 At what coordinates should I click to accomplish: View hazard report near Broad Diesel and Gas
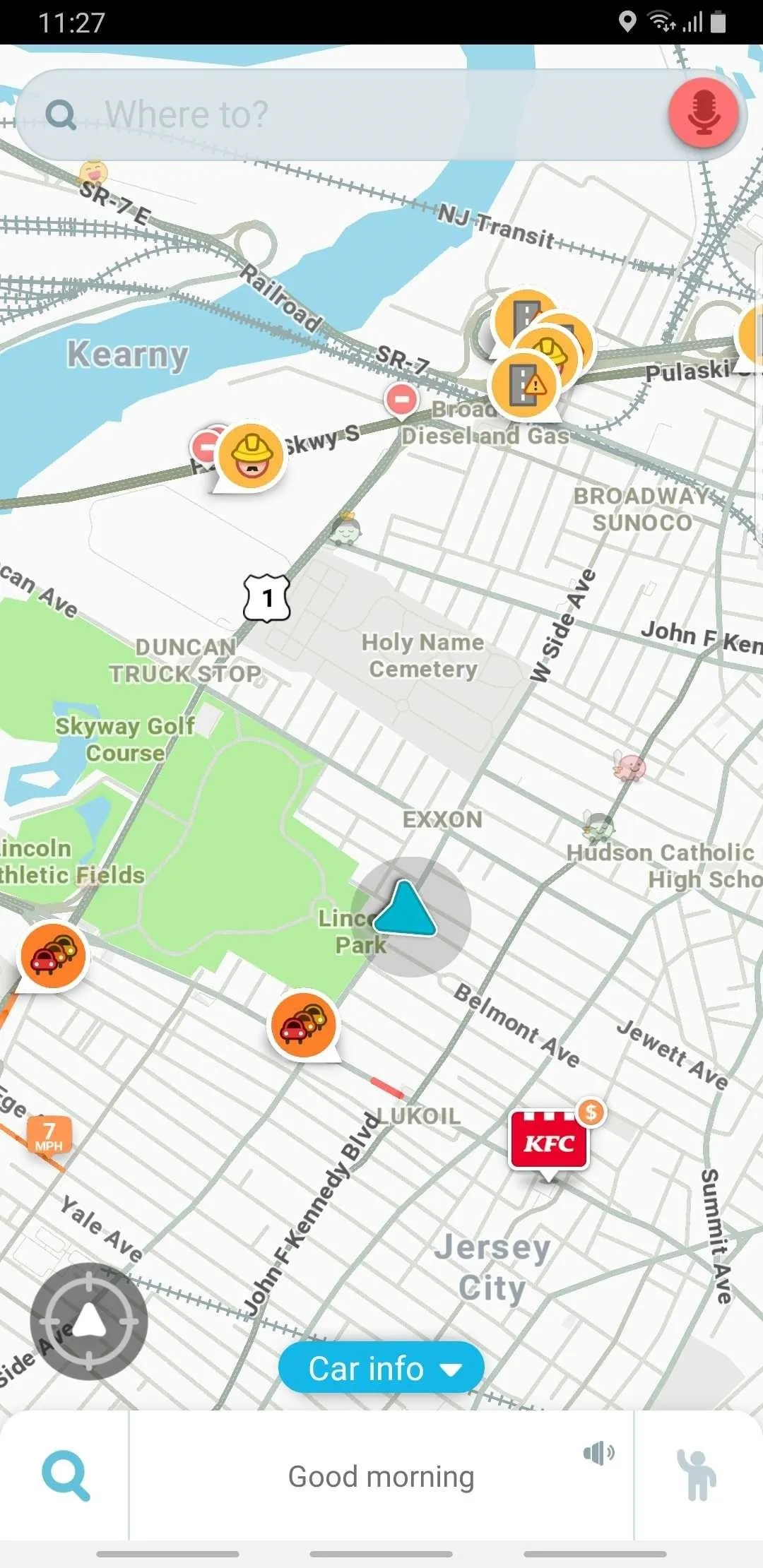point(524,385)
